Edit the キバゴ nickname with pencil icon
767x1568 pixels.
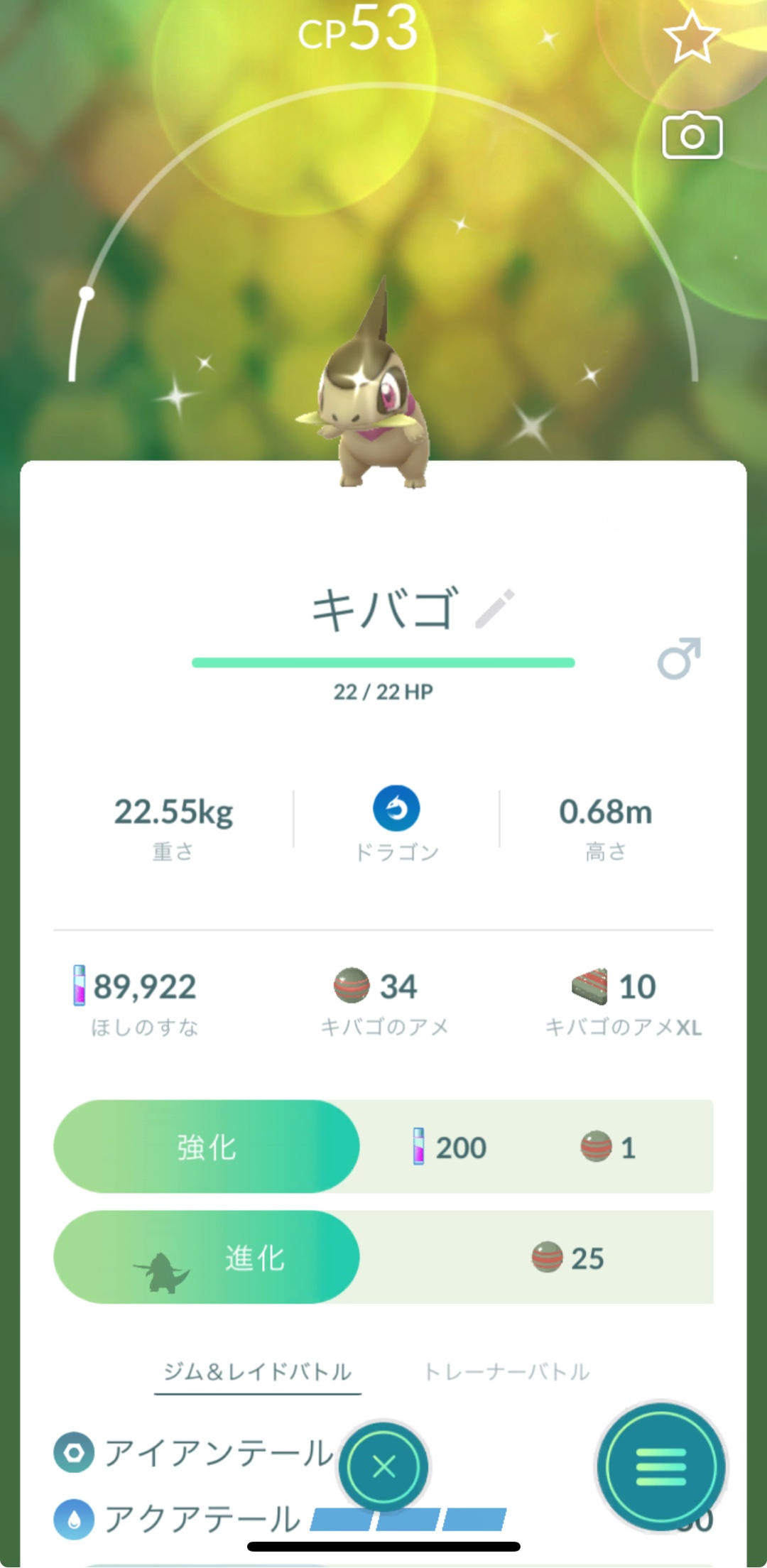click(495, 609)
